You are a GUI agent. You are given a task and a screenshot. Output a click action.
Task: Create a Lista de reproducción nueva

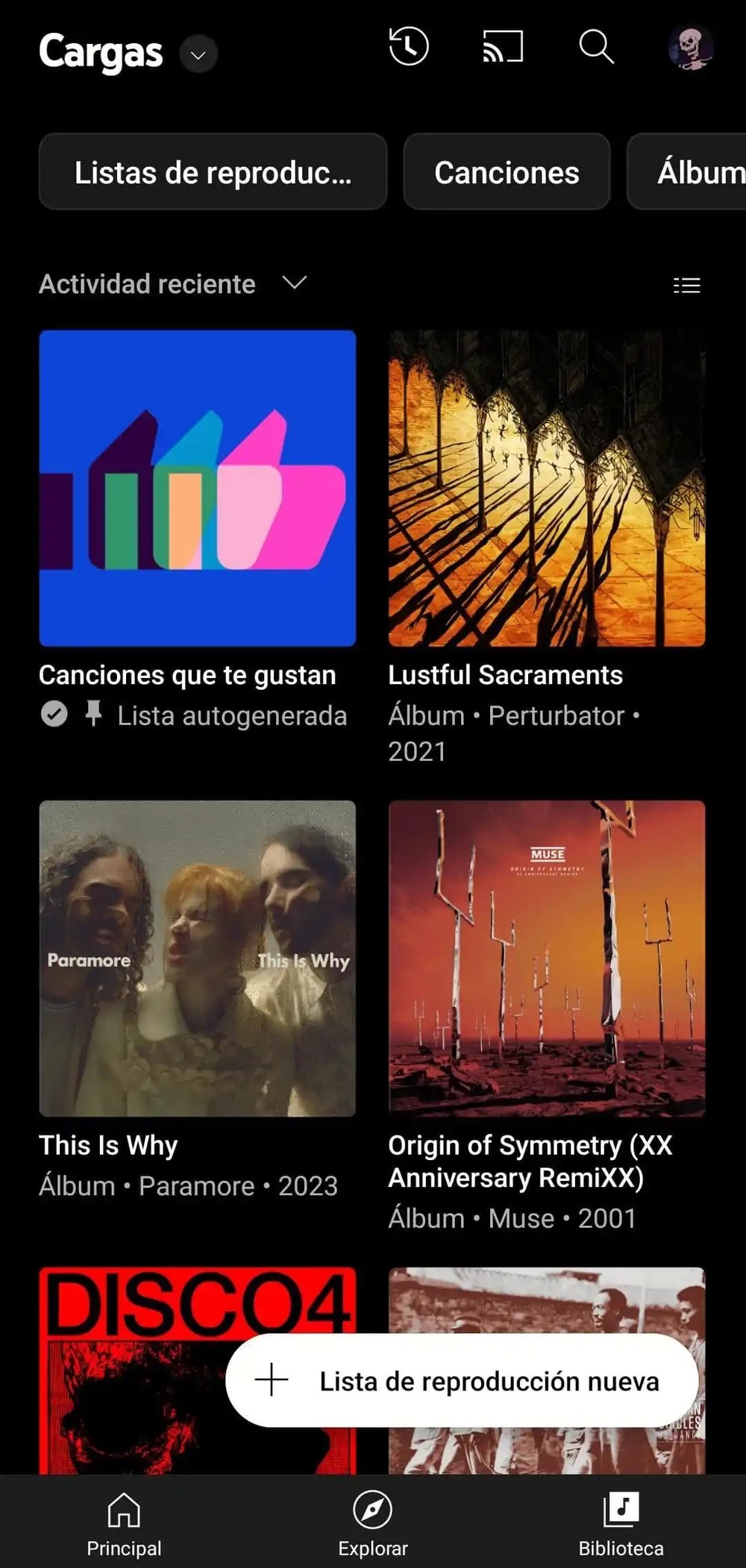click(x=462, y=1381)
